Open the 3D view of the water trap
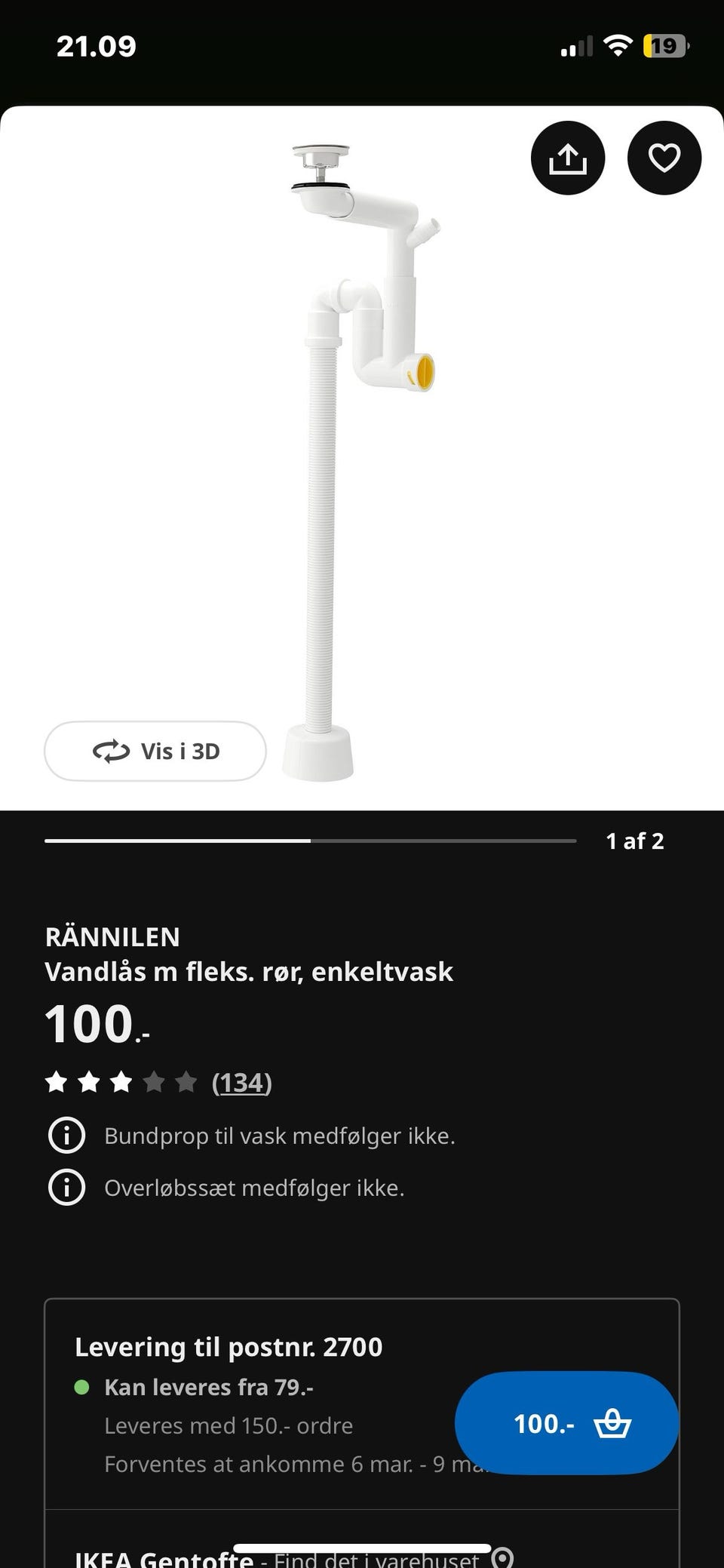 pyautogui.click(x=155, y=751)
